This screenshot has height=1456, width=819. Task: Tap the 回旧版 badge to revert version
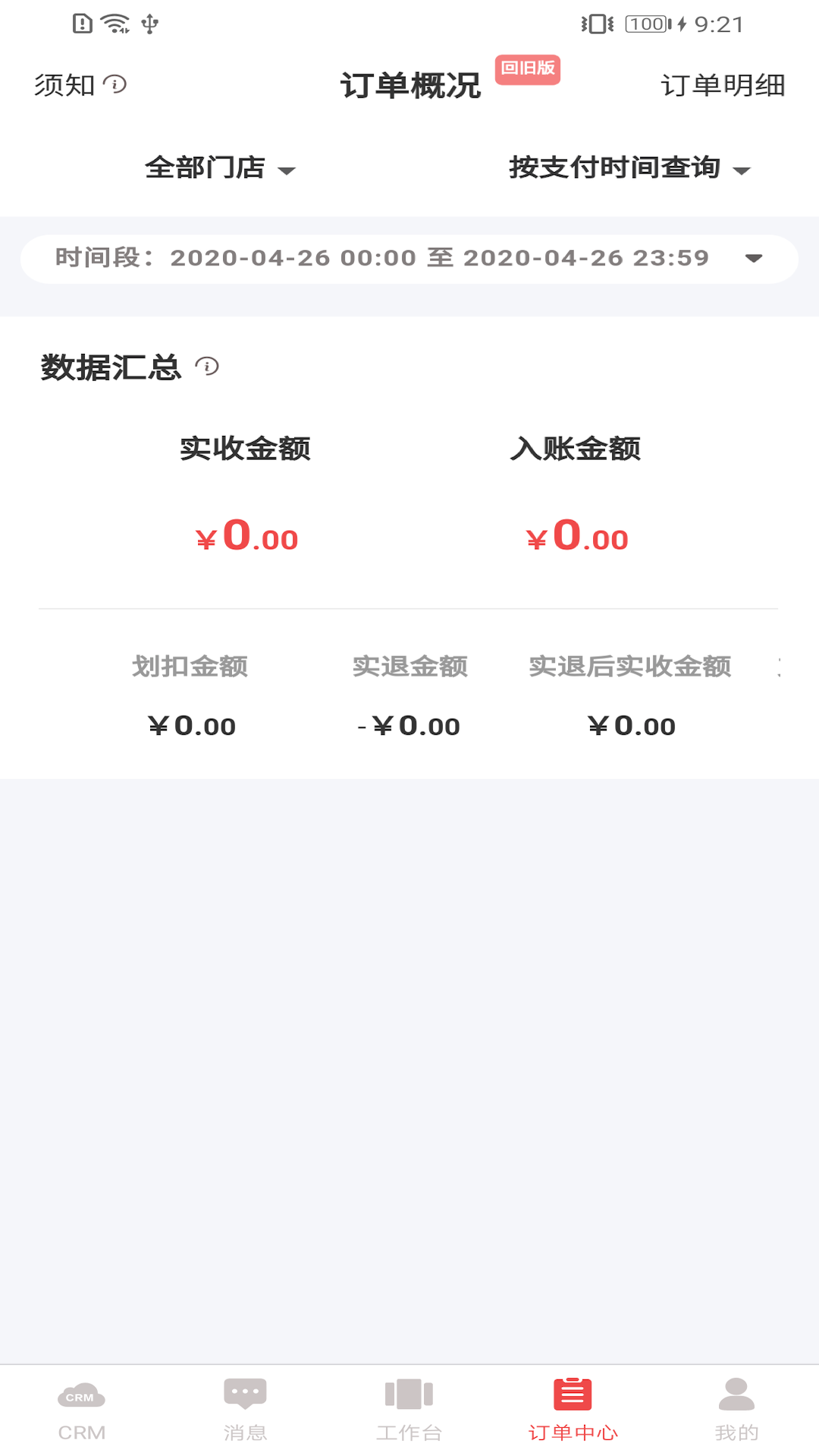(528, 69)
